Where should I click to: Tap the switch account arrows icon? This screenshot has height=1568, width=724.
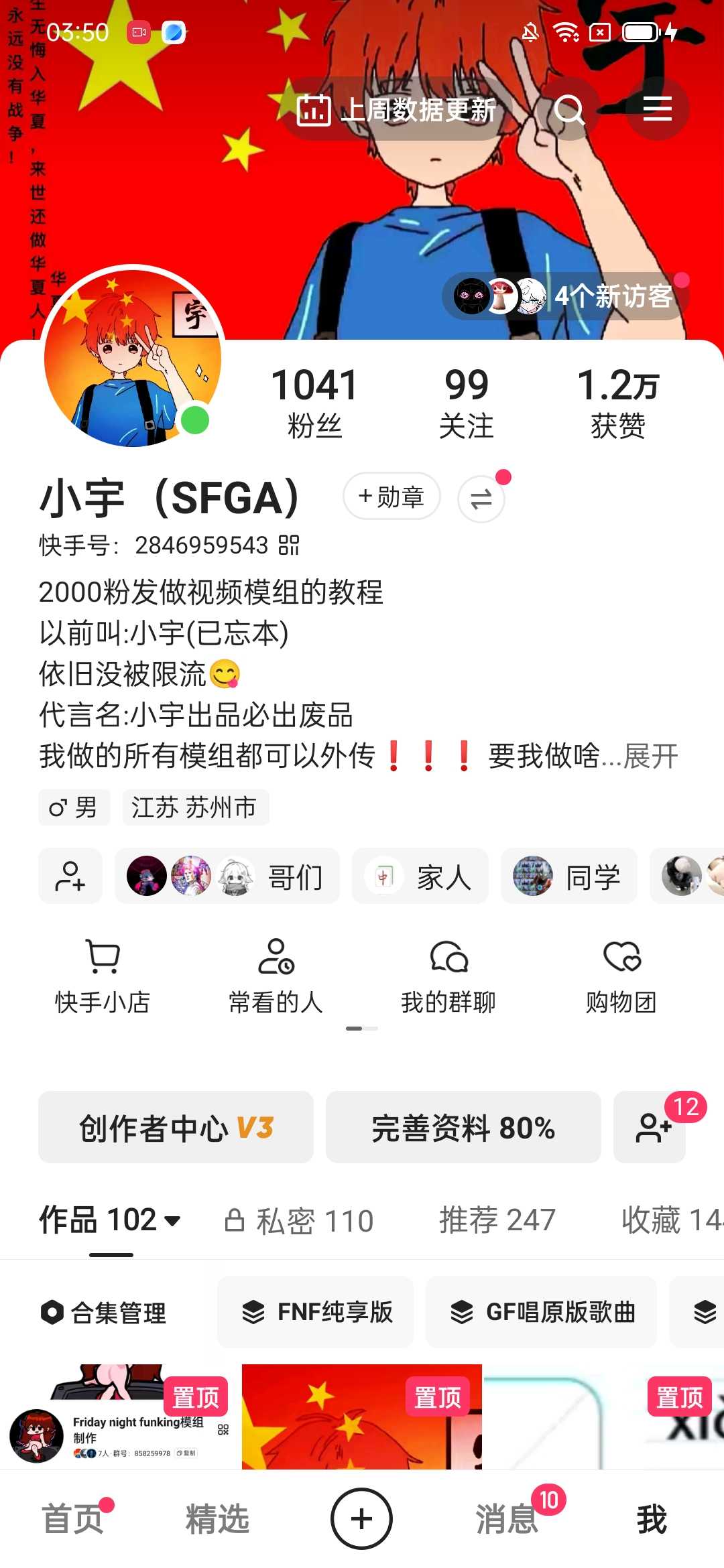[481, 499]
